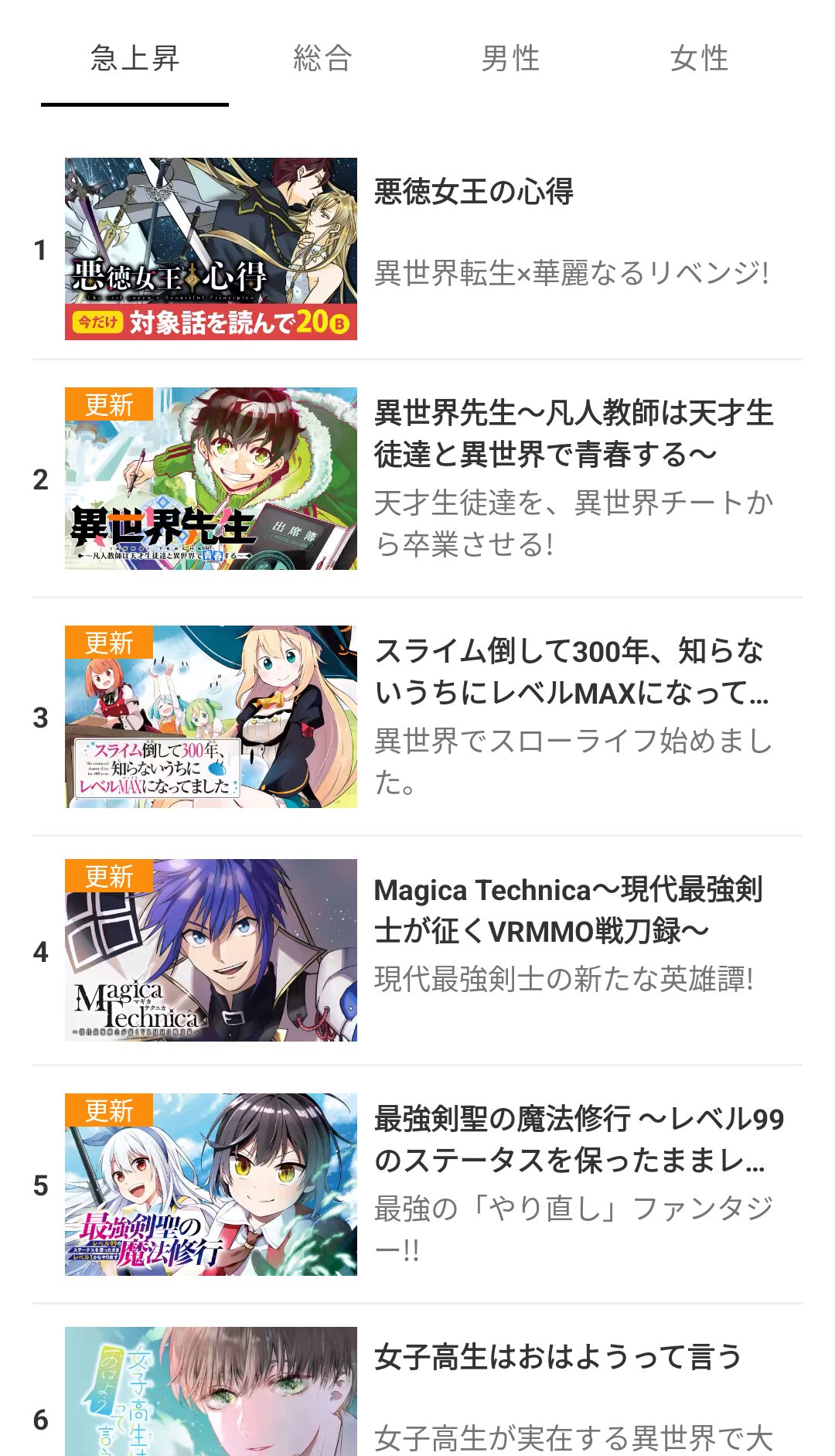This screenshot has height=1456, width=835.
Task: Open the 女性 ranking tab
Action: coord(699,59)
